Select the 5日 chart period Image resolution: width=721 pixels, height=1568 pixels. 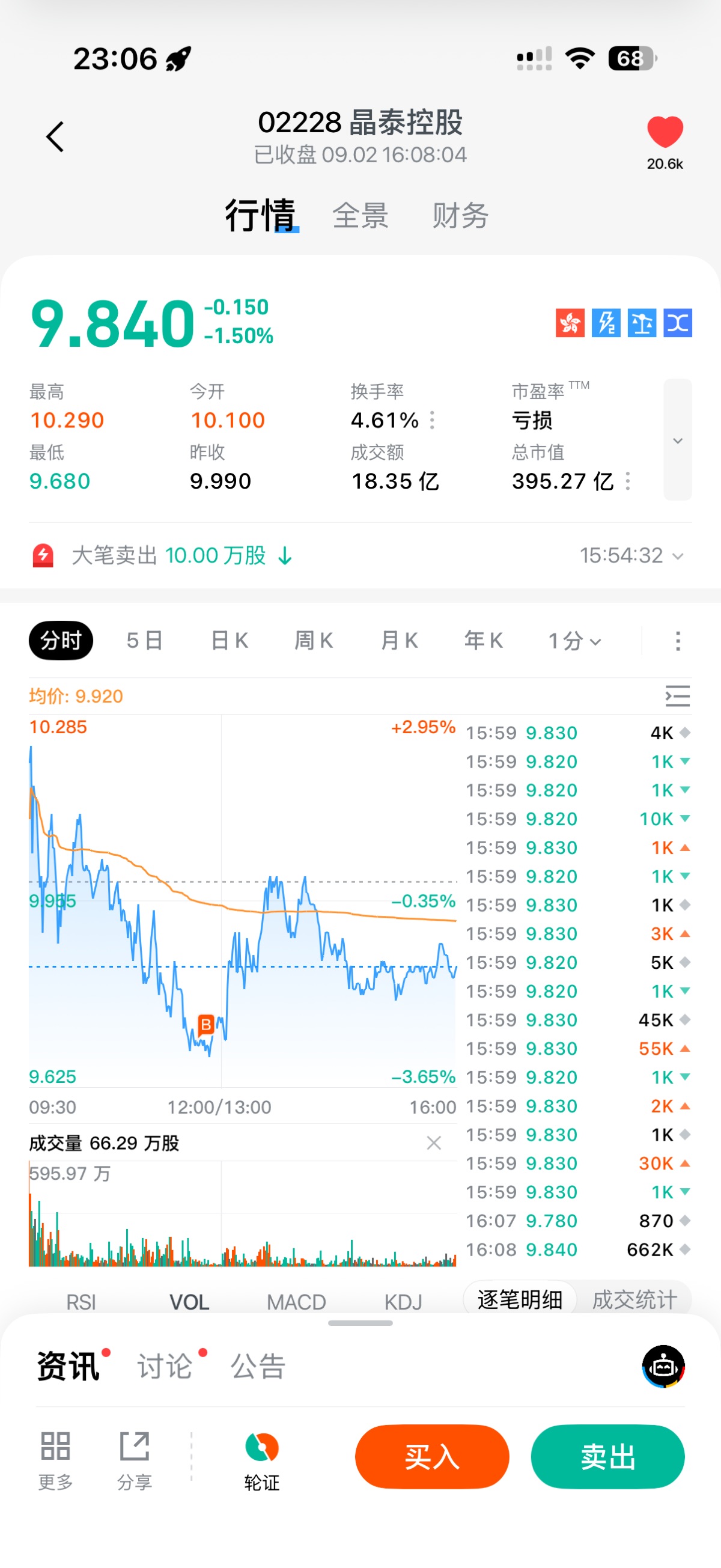click(x=145, y=640)
